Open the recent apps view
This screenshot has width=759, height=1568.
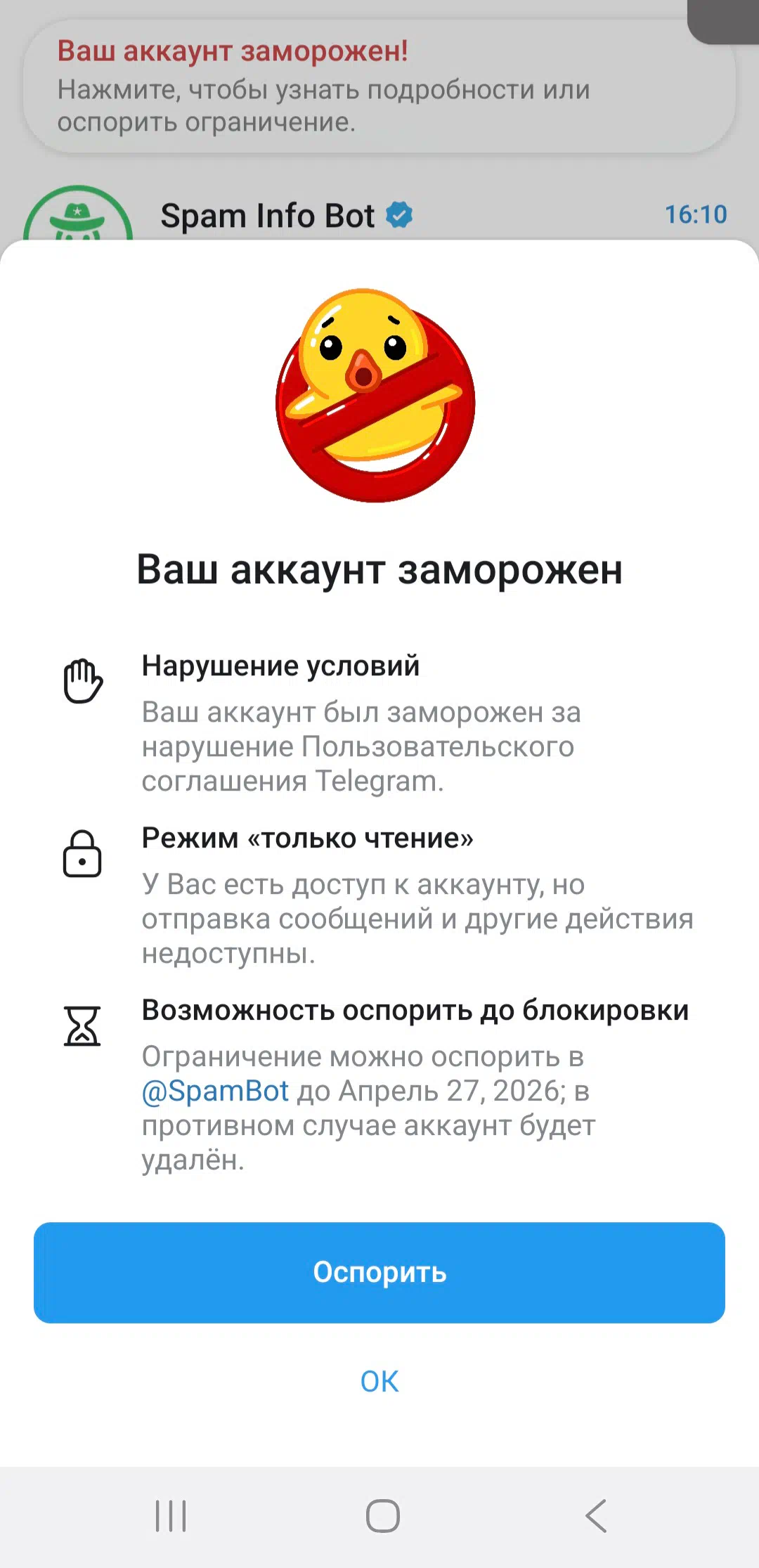pos(171,1515)
